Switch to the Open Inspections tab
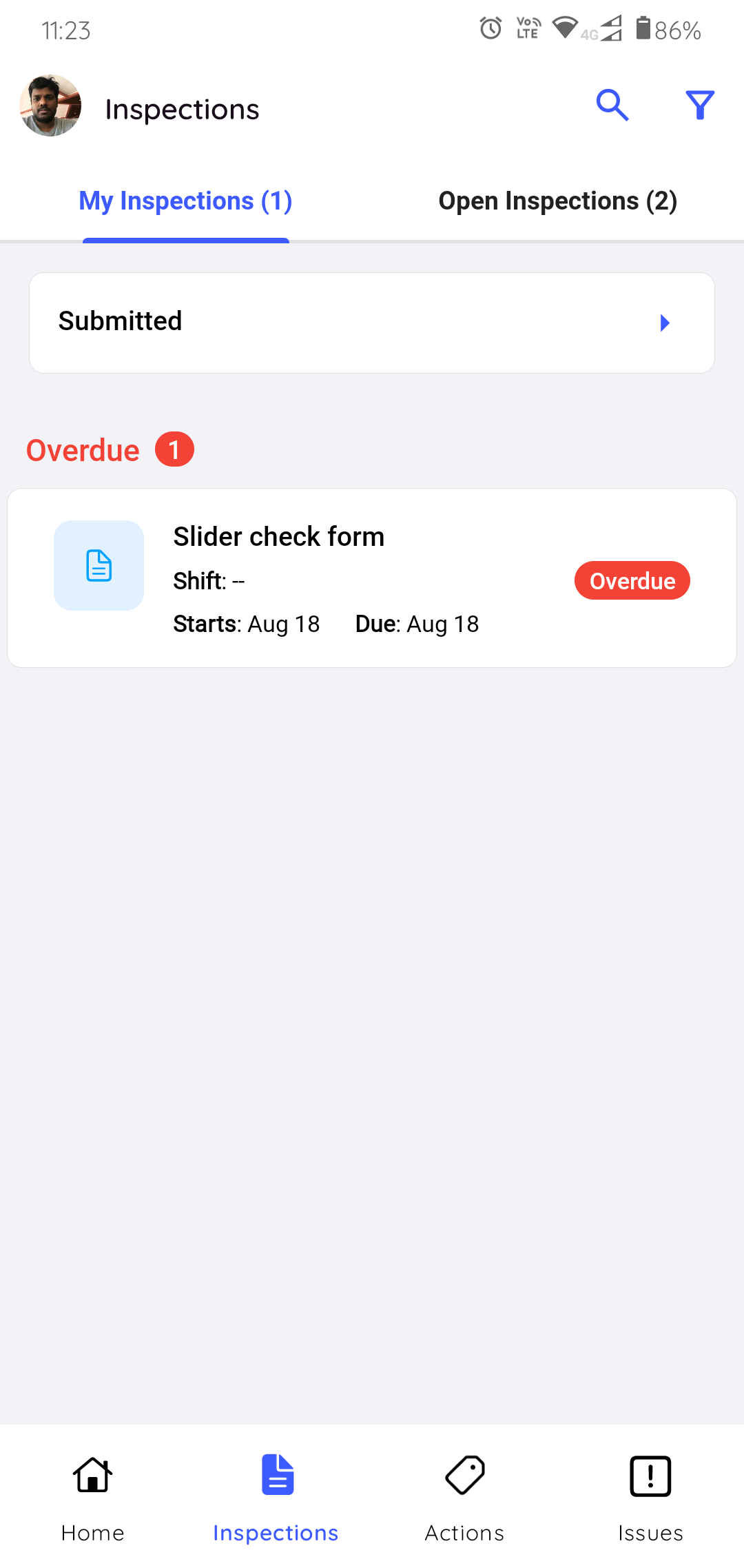Image resolution: width=744 pixels, height=1568 pixels. [557, 201]
